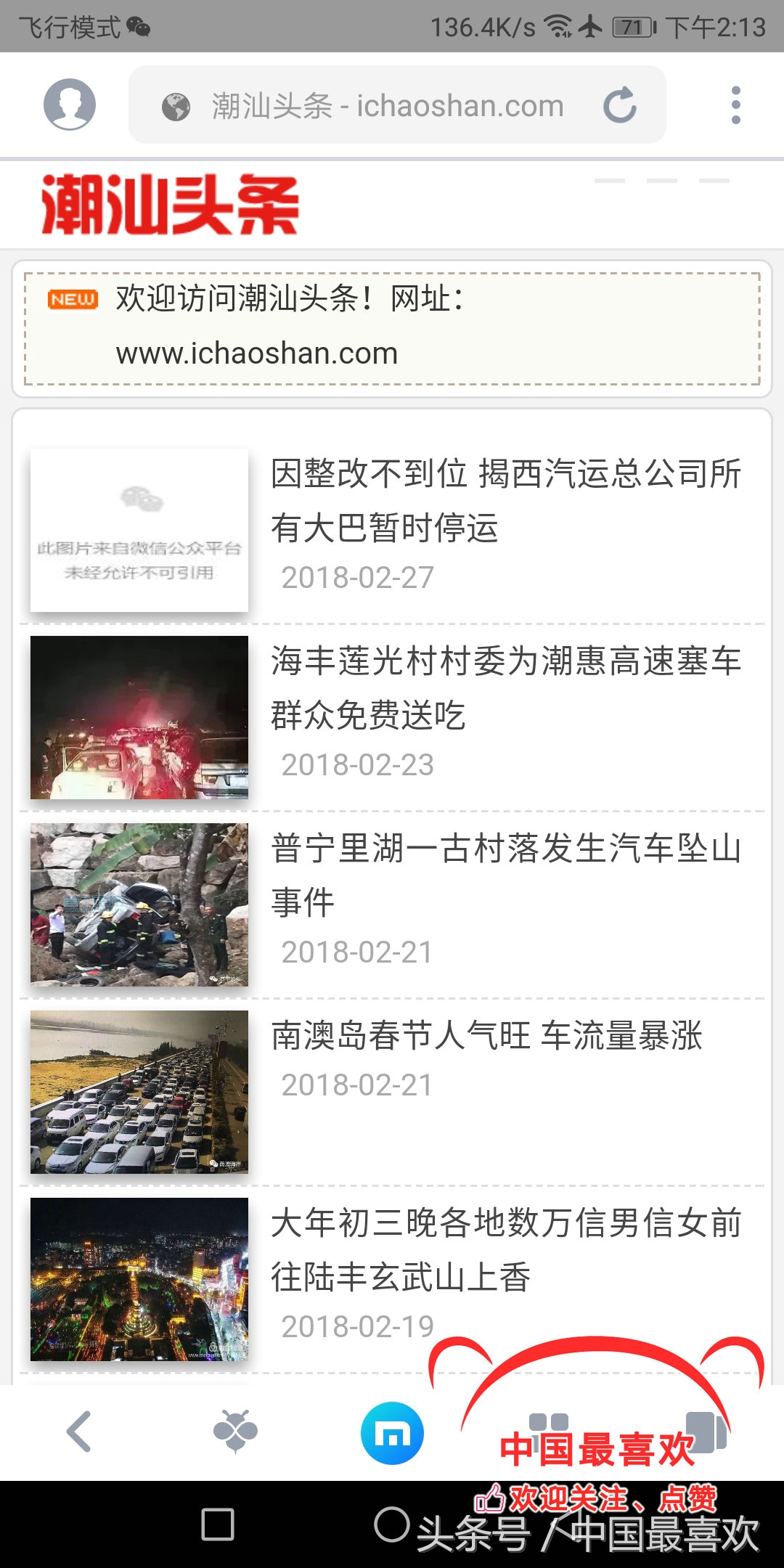
Task: Open the 陆丰玄武山上香 article
Action: point(505,1249)
